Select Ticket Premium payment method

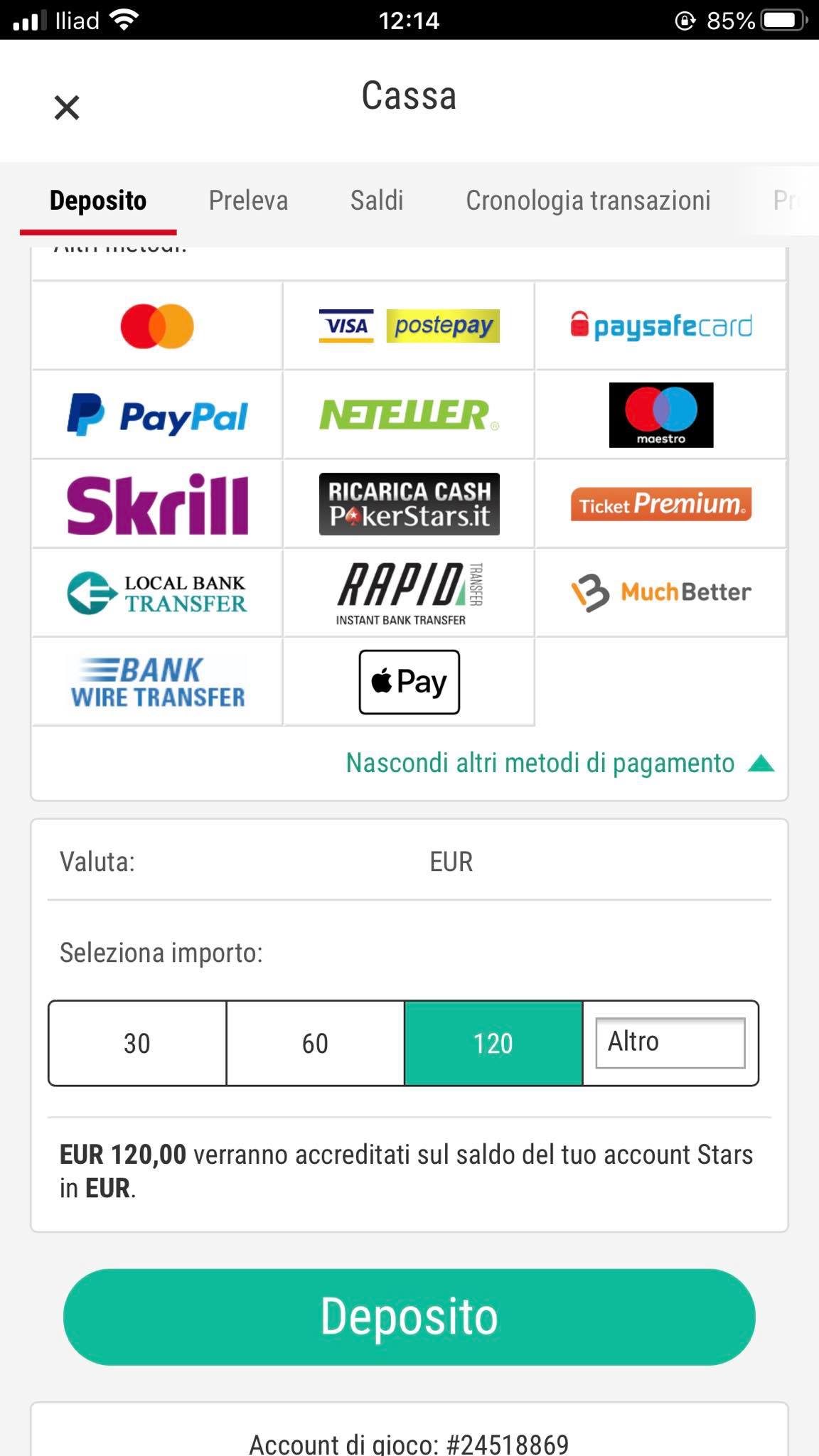(x=660, y=504)
